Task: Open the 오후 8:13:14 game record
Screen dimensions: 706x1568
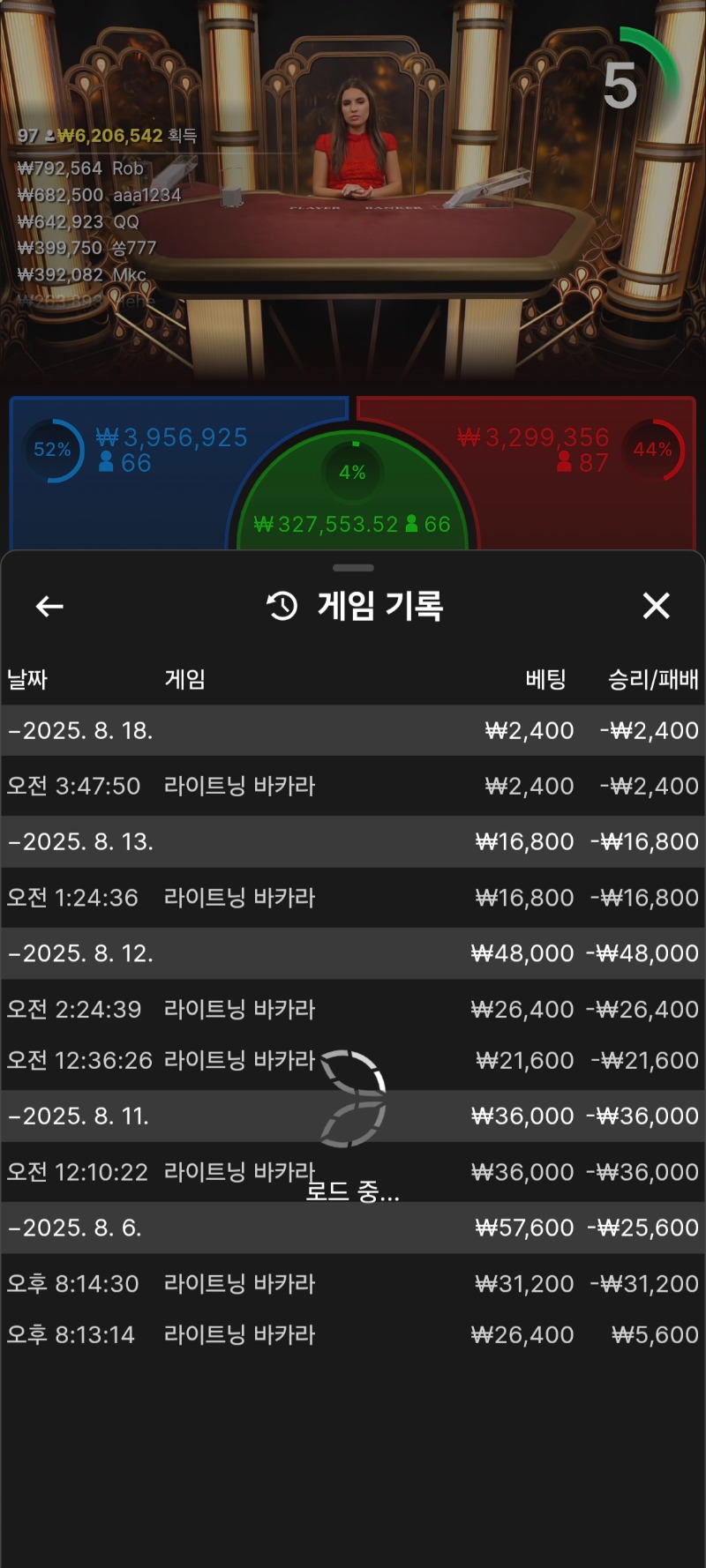Action: pyautogui.click(x=353, y=1334)
